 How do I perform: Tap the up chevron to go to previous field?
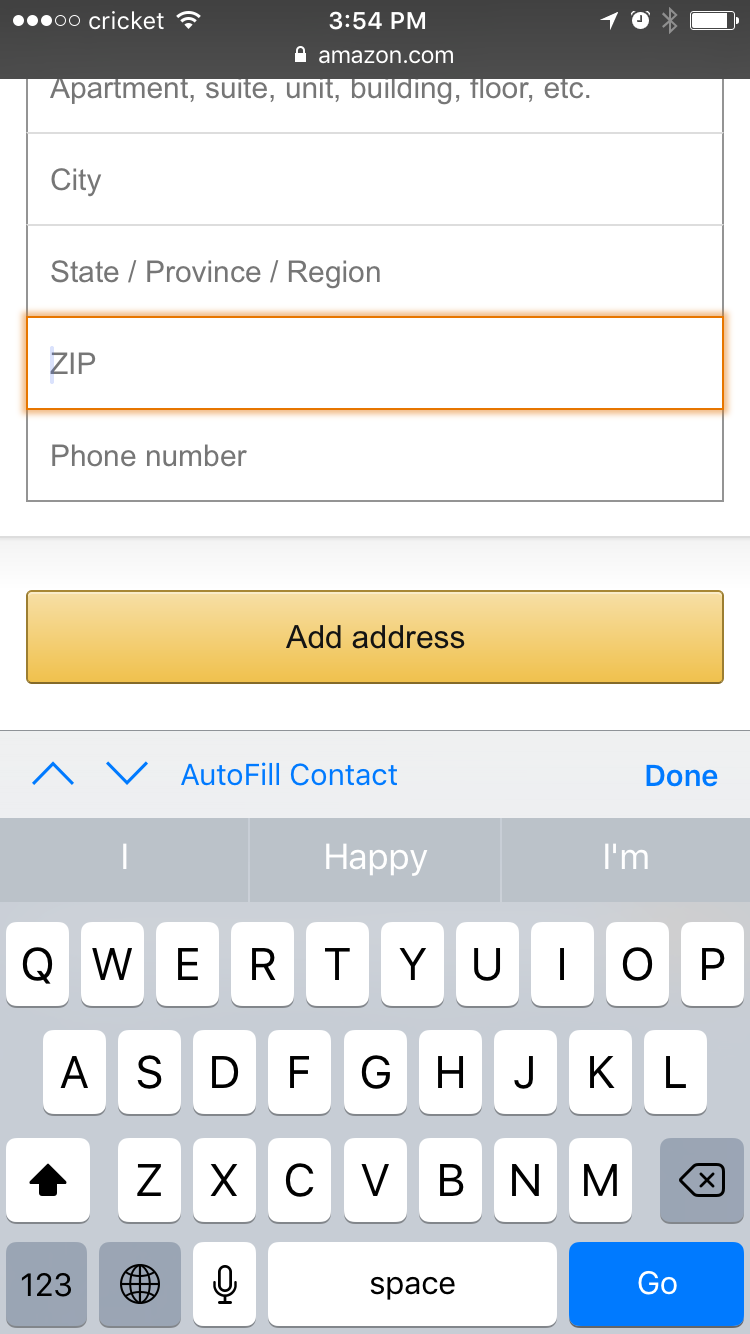click(x=52, y=773)
